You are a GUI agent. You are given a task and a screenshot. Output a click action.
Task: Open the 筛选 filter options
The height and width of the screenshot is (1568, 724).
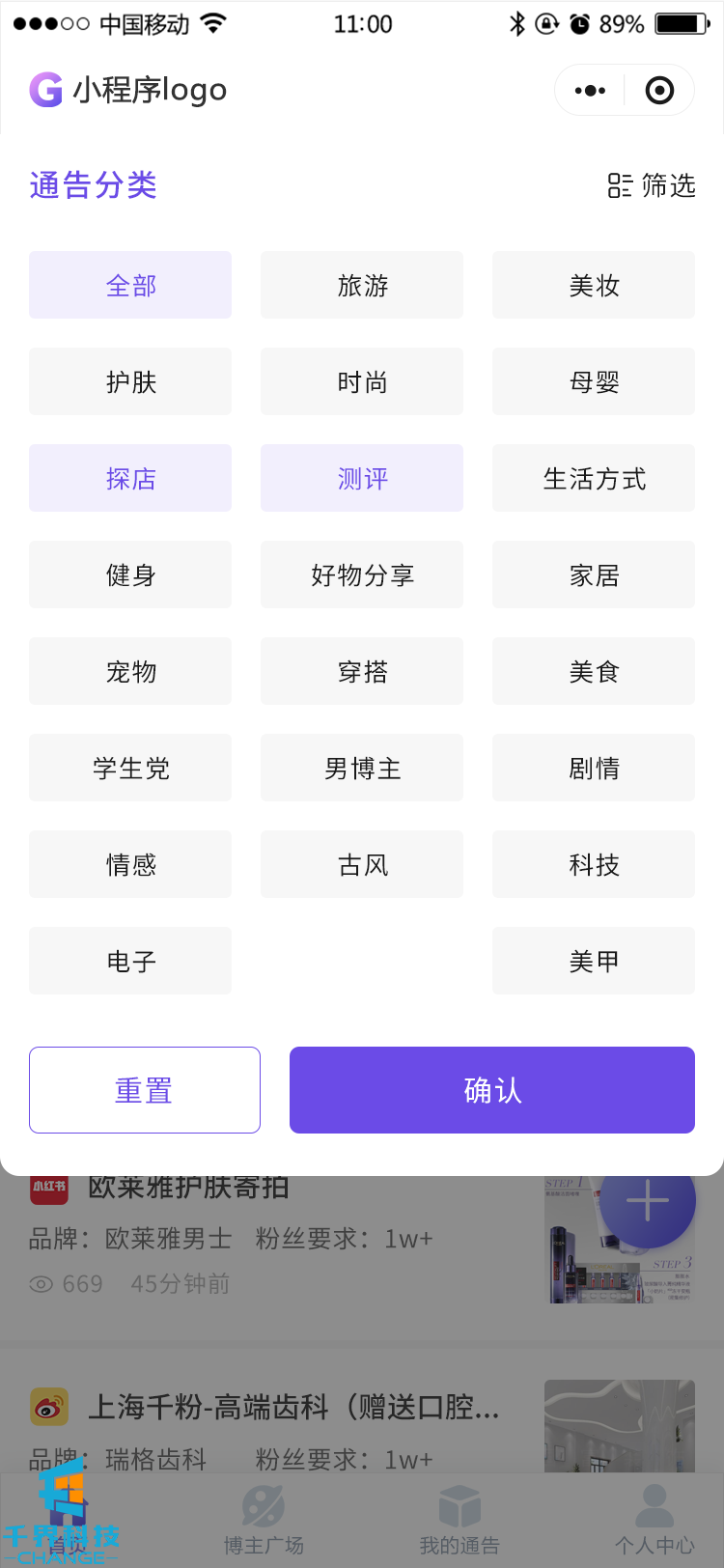click(652, 185)
